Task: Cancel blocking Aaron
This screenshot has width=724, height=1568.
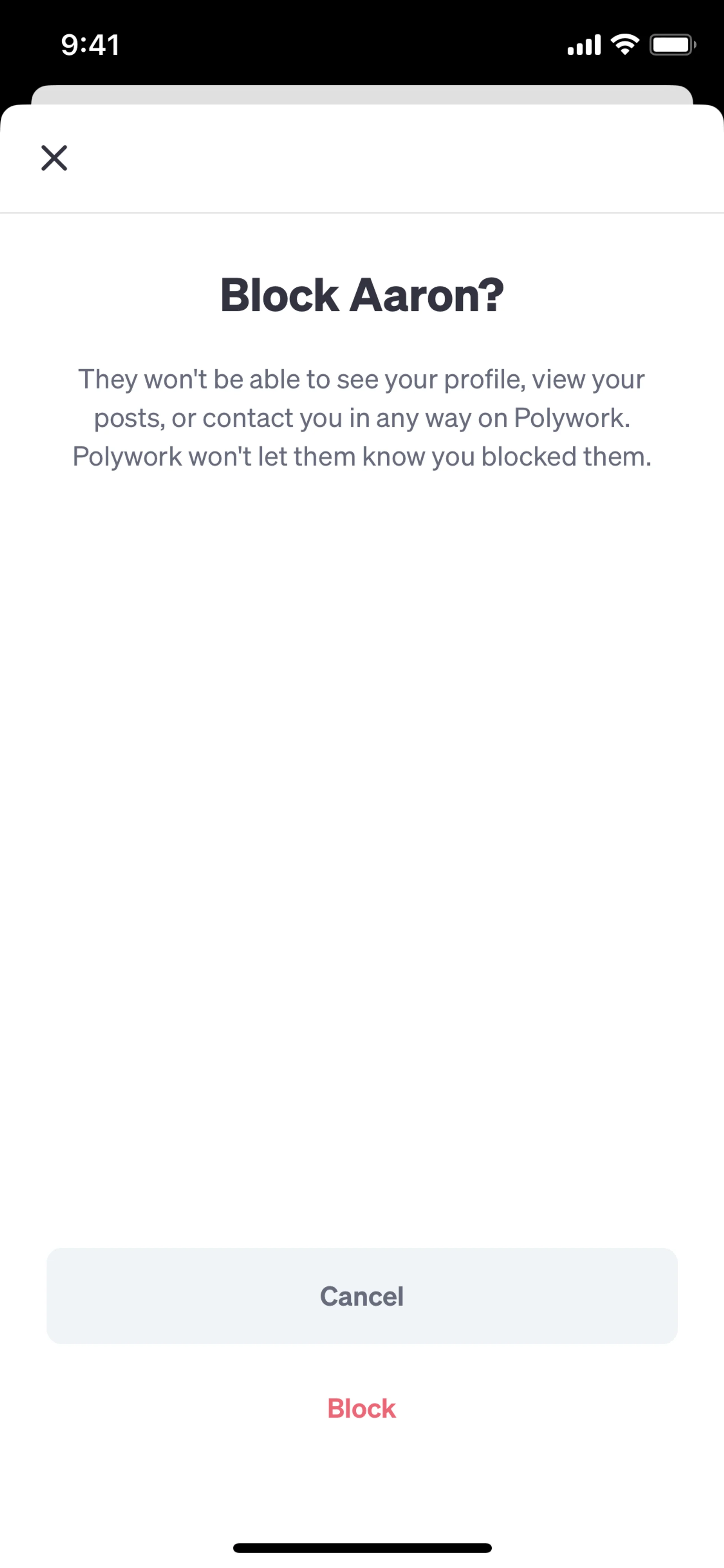Action: pos(362,1295)
